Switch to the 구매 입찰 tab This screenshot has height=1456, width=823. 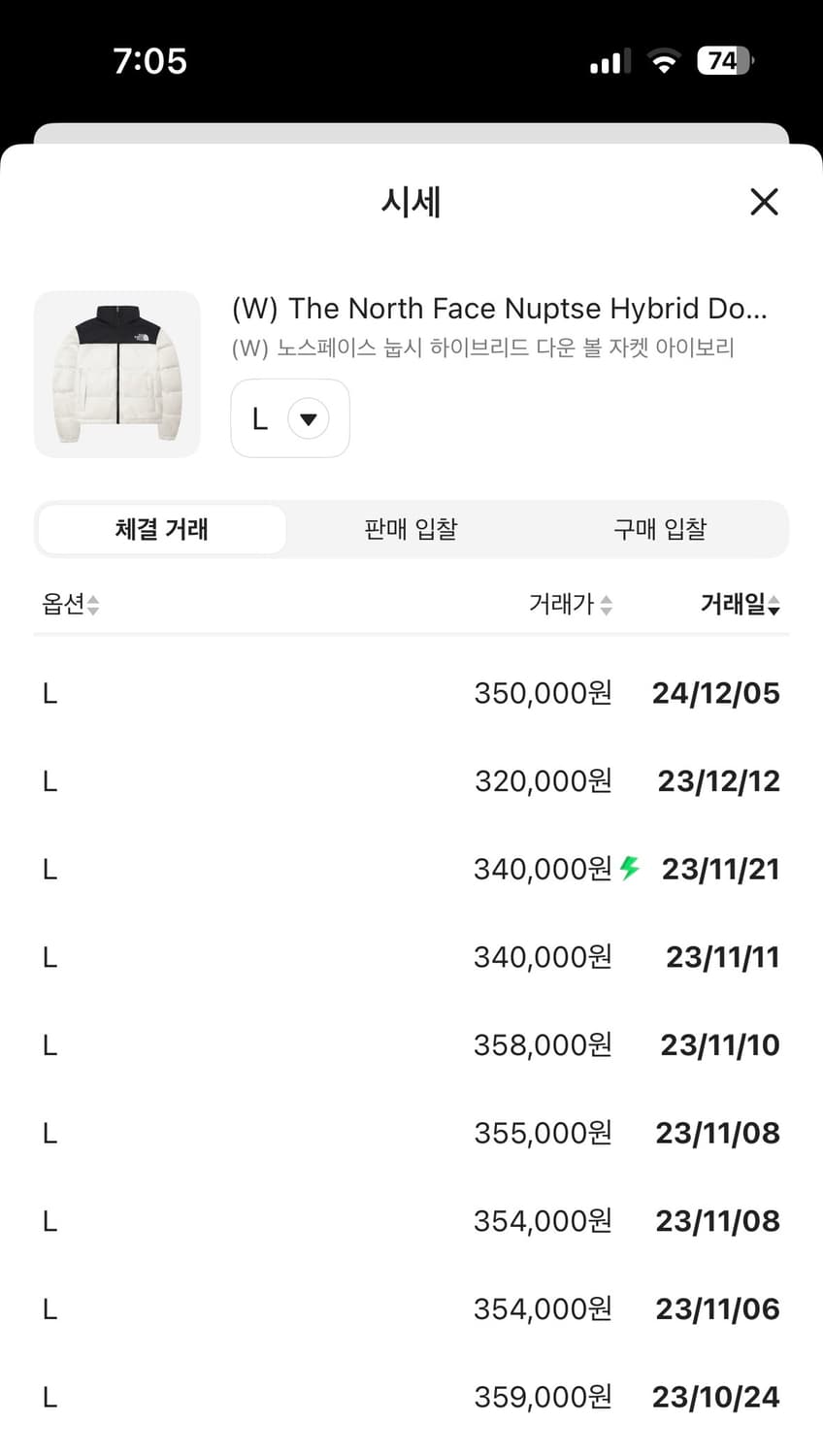(660, 529)
